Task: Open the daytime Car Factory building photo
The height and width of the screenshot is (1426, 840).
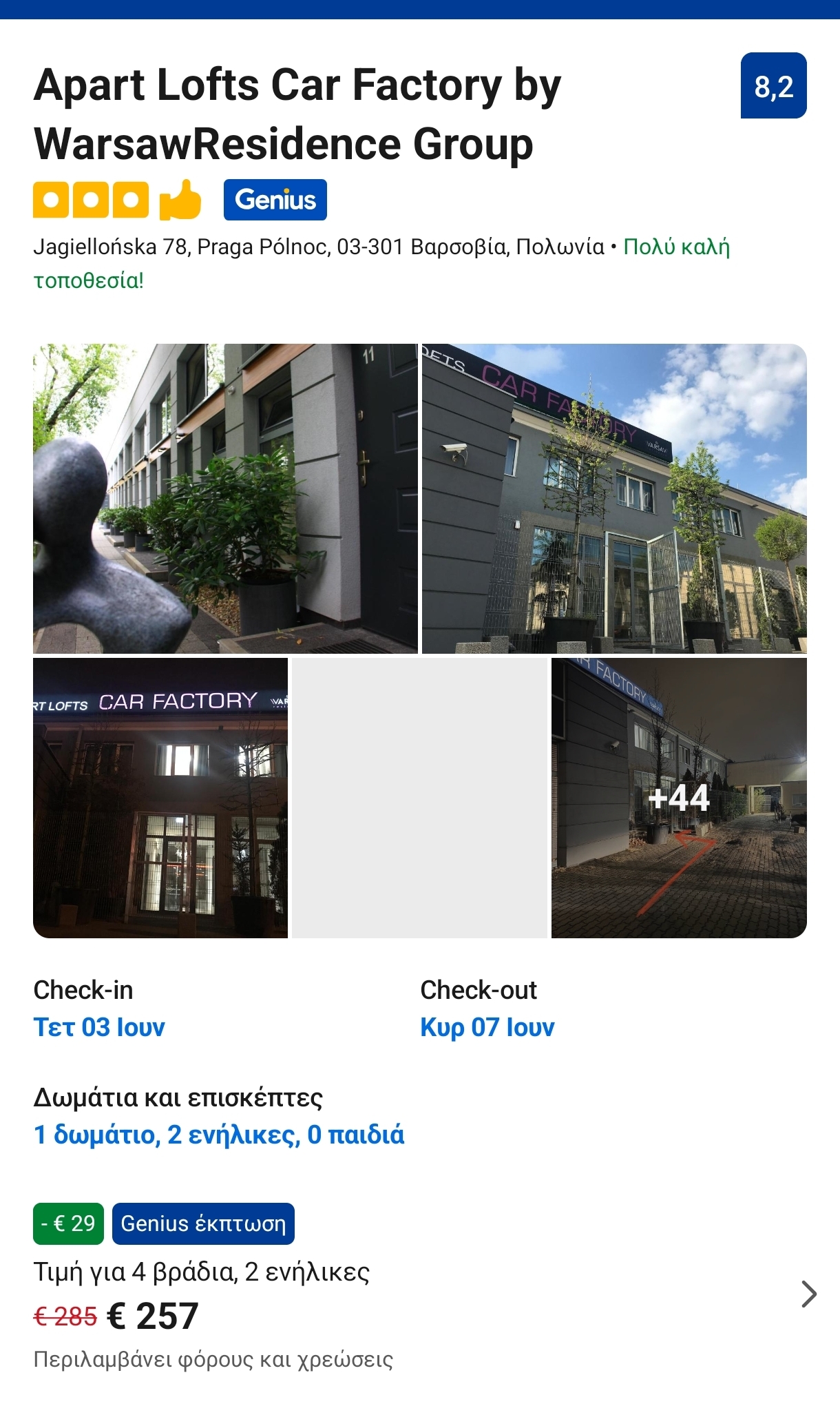Action: (x=613, y=498)
